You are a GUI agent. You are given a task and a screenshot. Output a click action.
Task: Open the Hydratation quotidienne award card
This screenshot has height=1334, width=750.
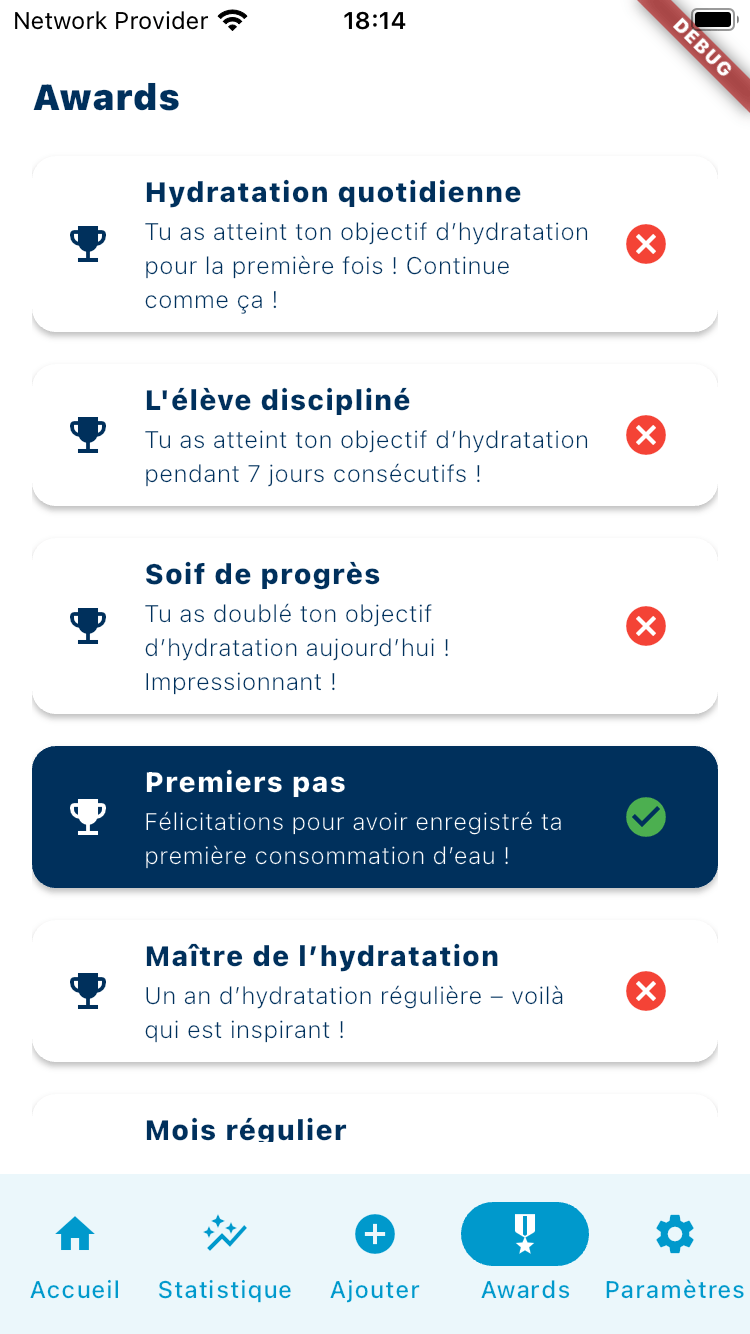[375, 244]
